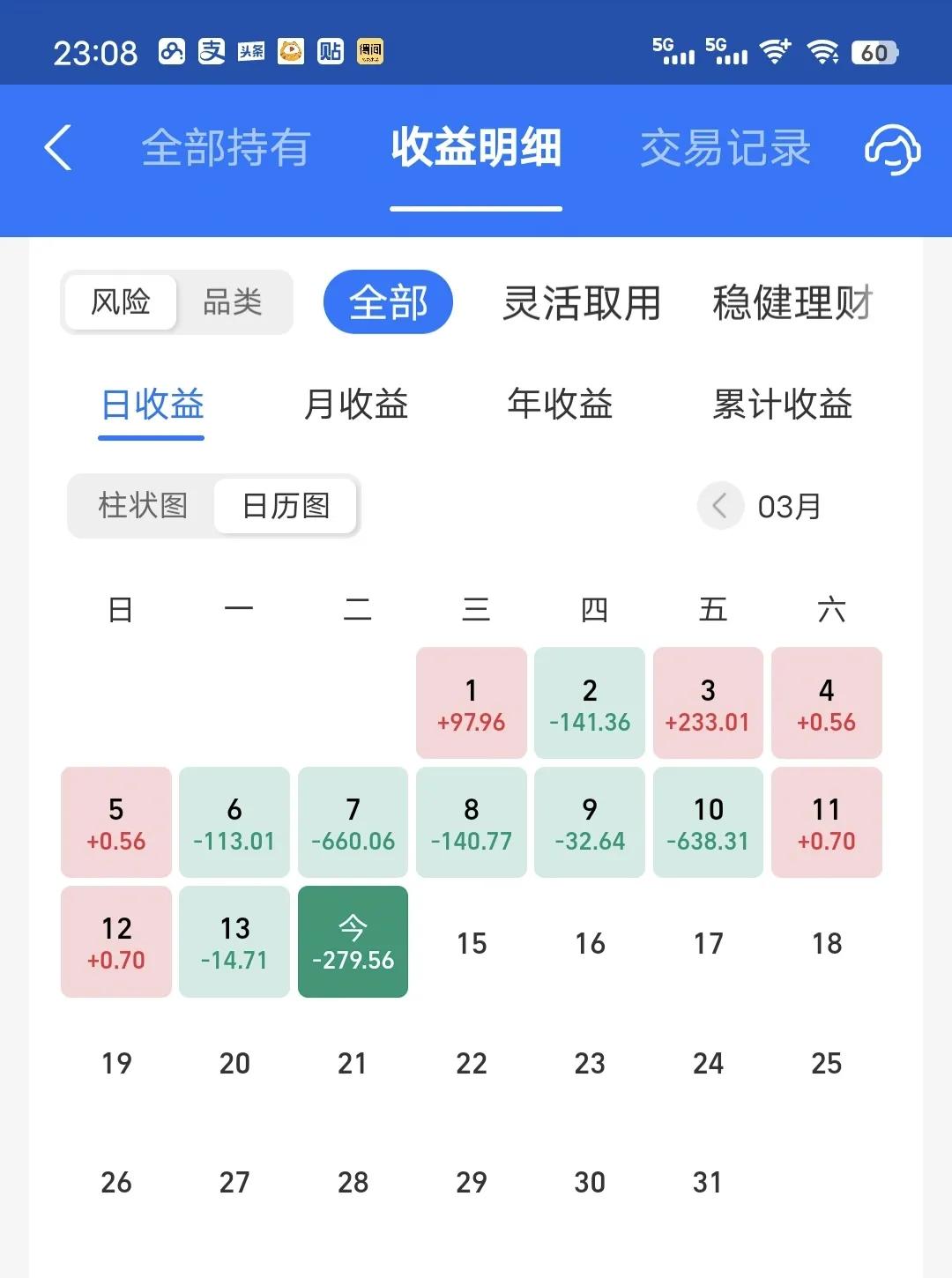Switch to 月收益 tab
The image size is (952, 1278).
tap(356, 405)
